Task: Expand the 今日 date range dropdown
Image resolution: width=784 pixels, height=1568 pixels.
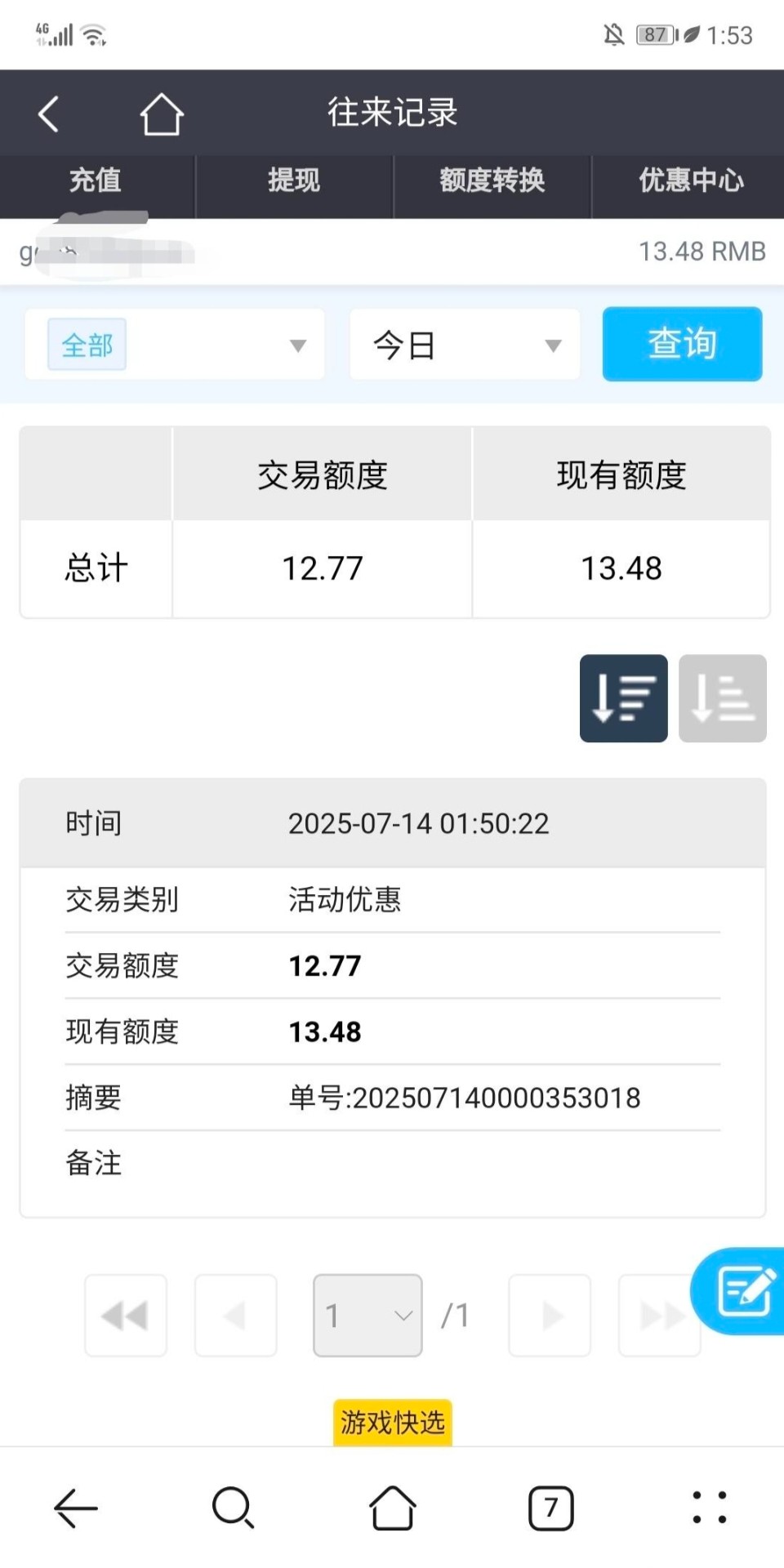Action: (x=465, y=345)
